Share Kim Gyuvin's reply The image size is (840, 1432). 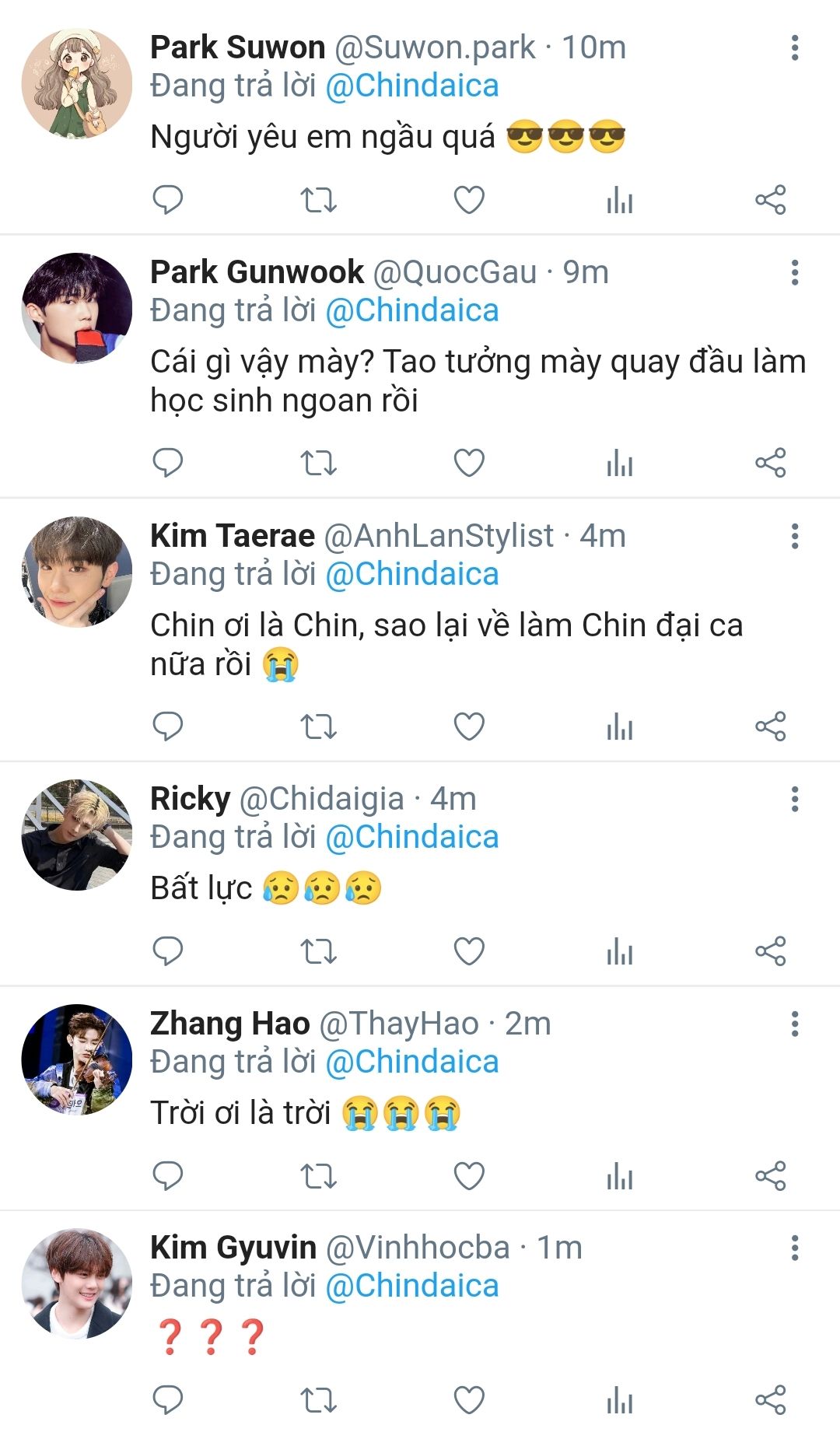click(x=770, y=1400)
